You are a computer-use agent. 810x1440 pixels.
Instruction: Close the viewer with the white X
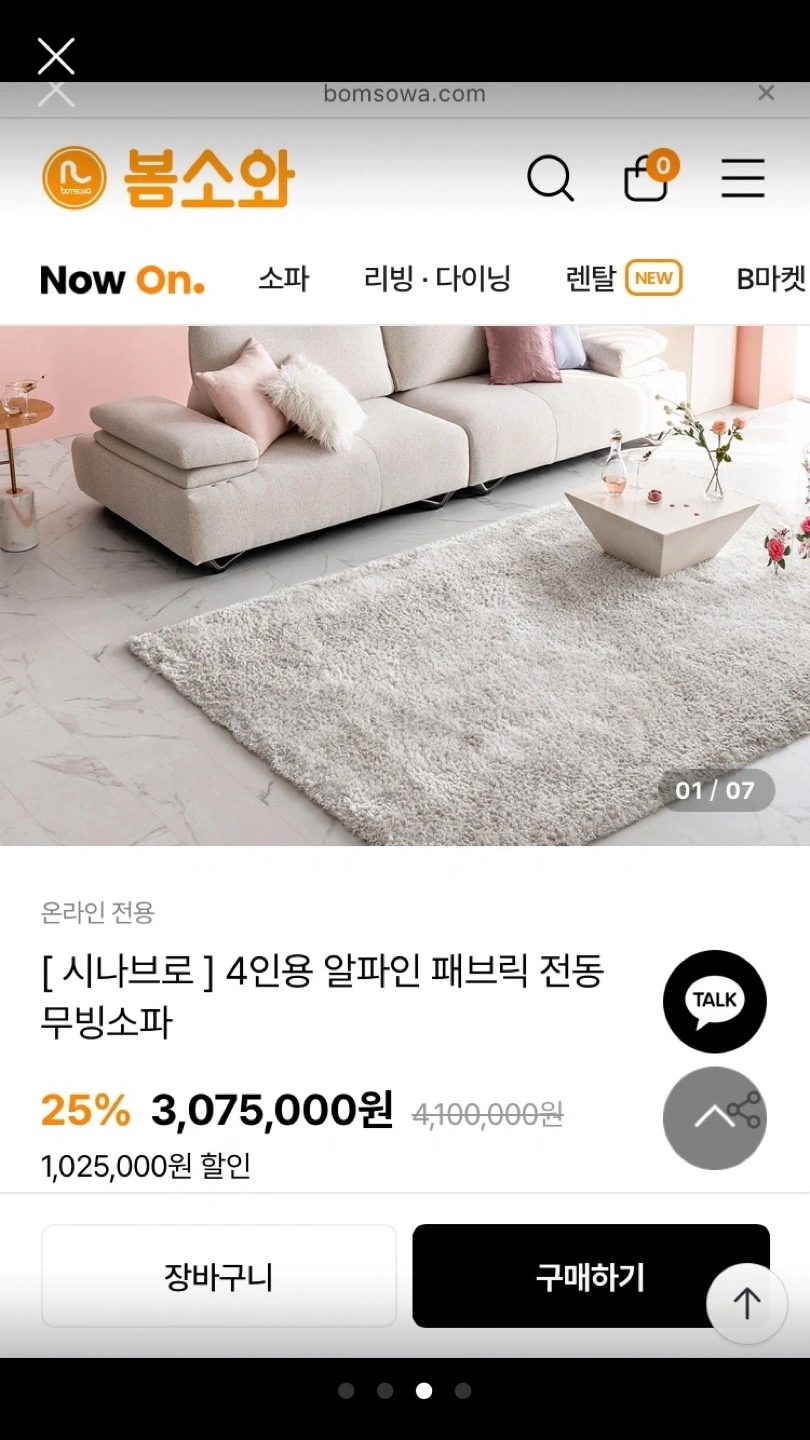[x=56, y=56]
